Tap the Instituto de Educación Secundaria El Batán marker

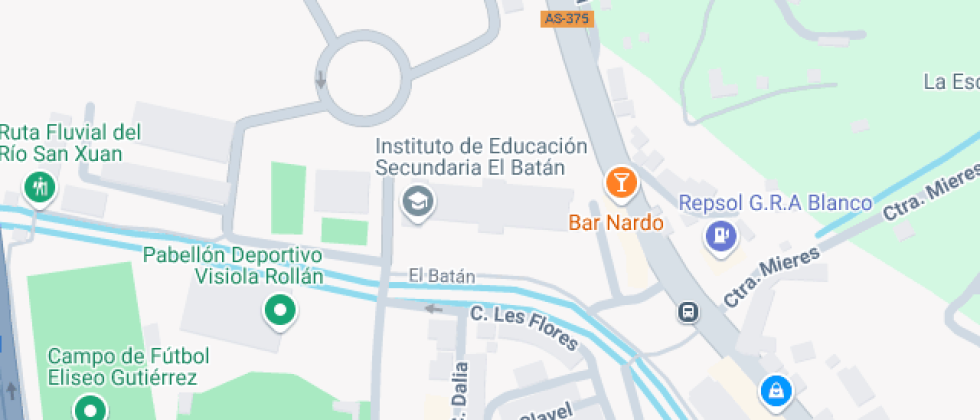pos(418,203)
